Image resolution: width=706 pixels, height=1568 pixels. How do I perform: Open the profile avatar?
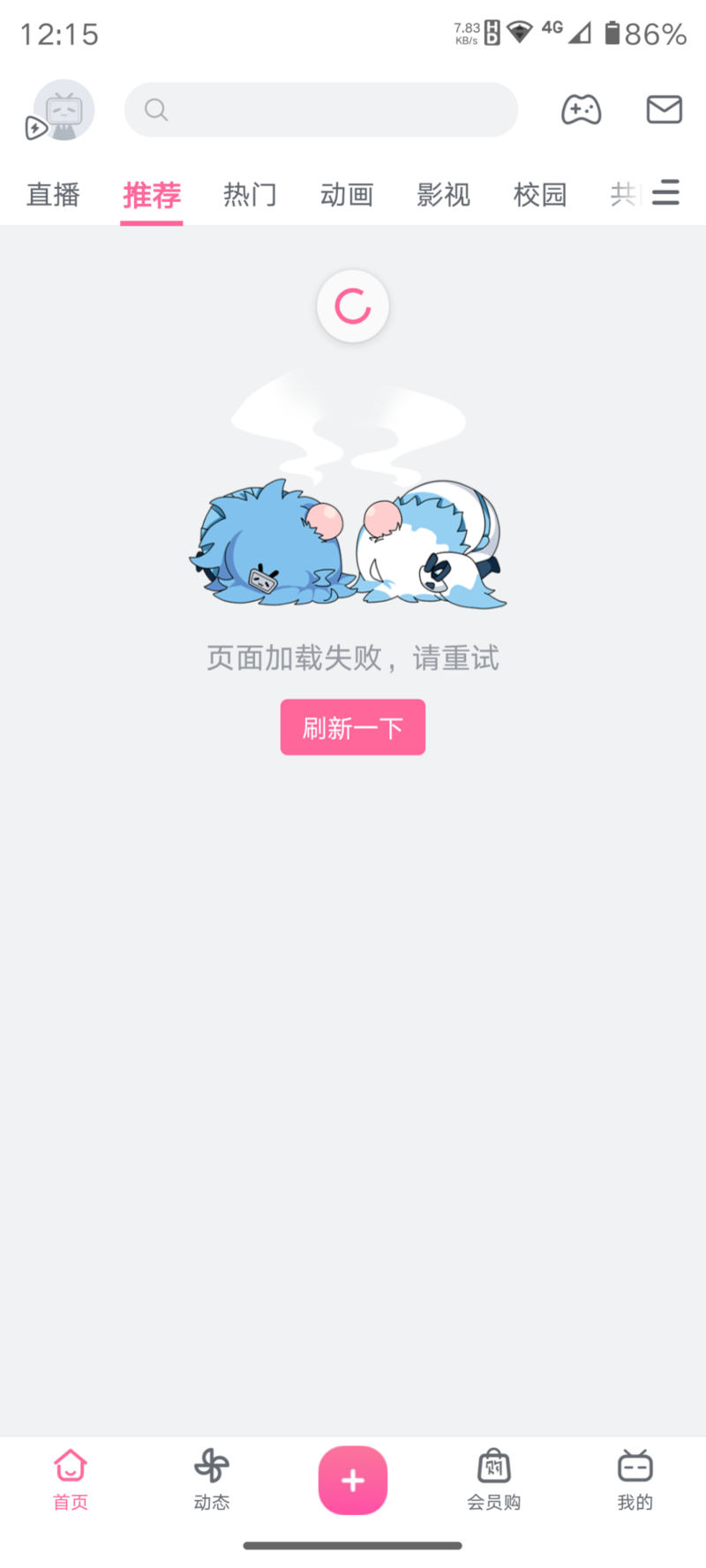pos(64,110)
